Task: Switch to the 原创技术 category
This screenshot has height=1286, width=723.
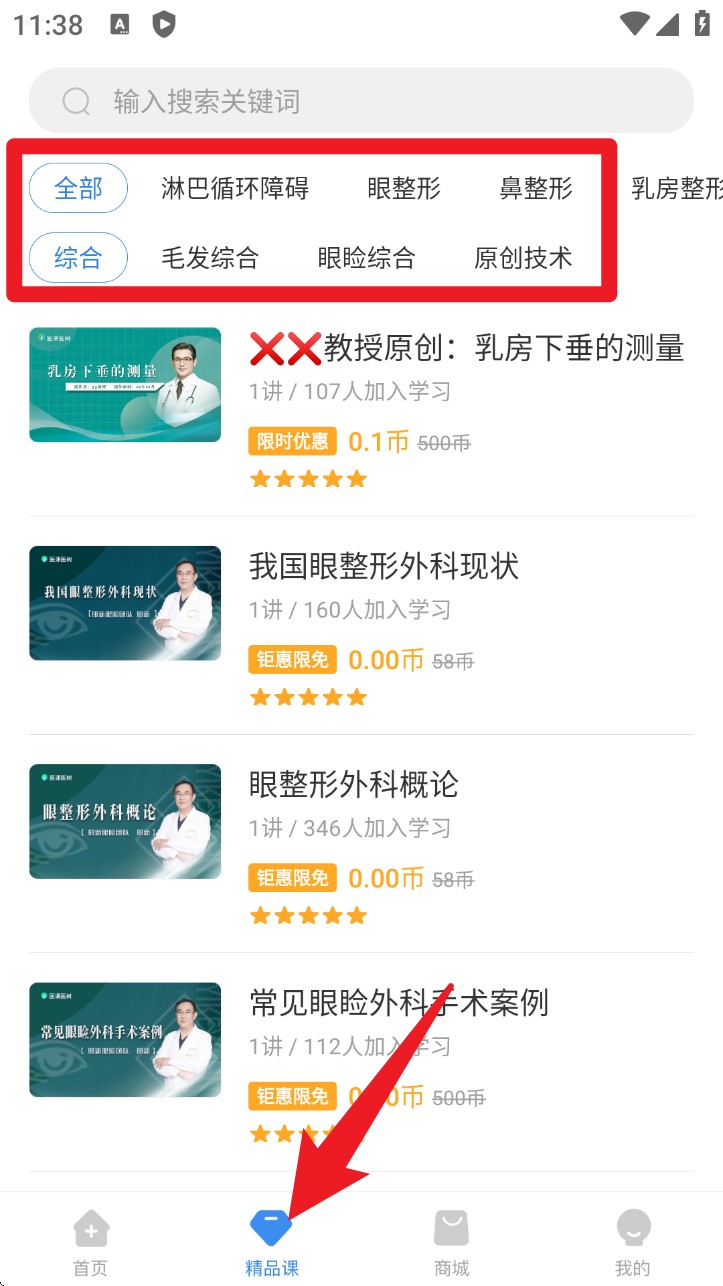Action: 524,257
